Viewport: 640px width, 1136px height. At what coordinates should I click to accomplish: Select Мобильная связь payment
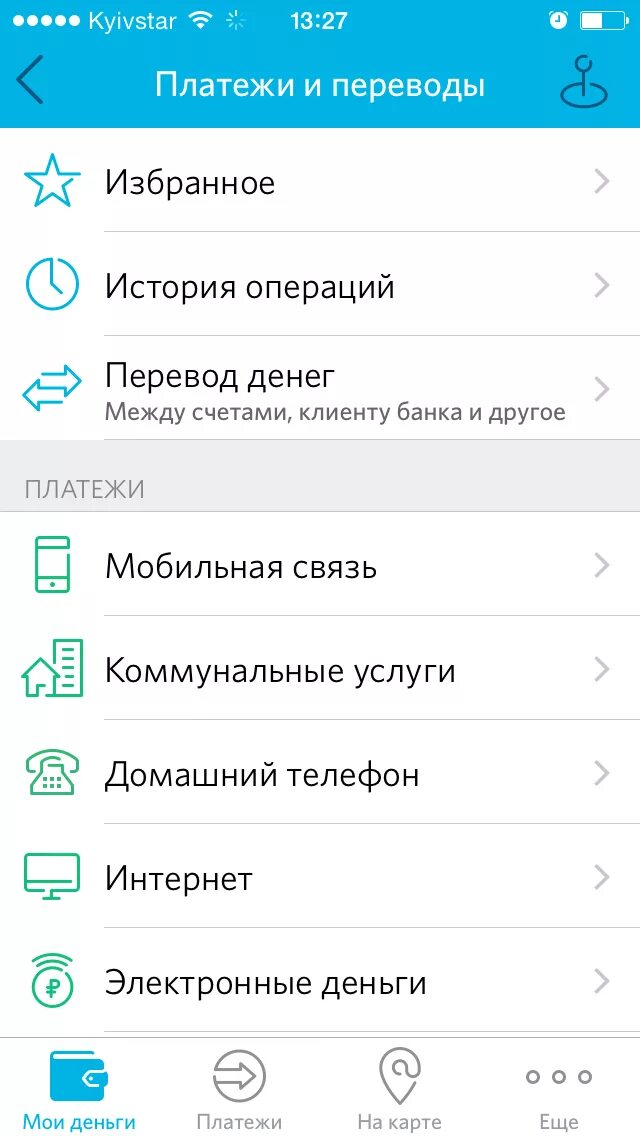coord(320,567)
